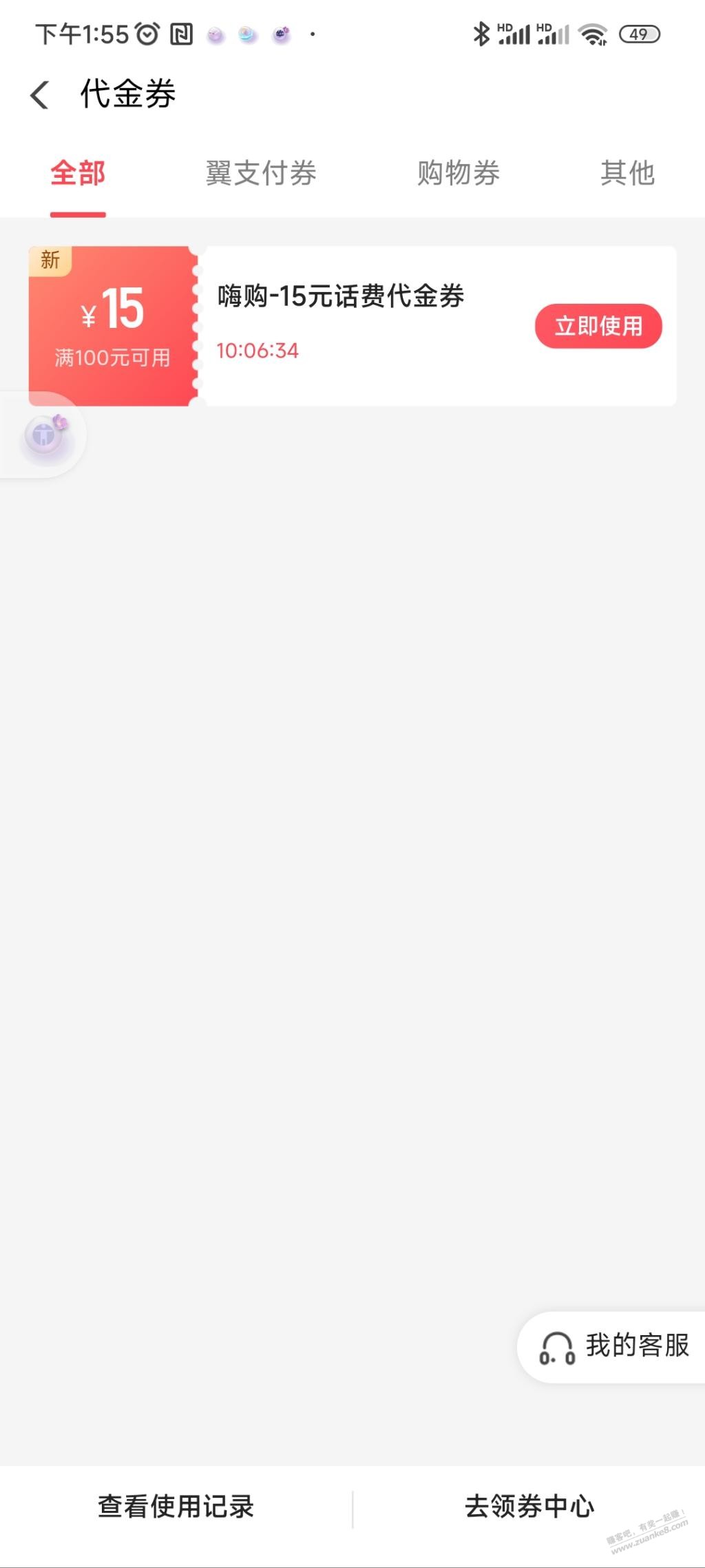Go back from the 代金券 page
This screenshot has width=705, height=1568.
tap(40, 94)
